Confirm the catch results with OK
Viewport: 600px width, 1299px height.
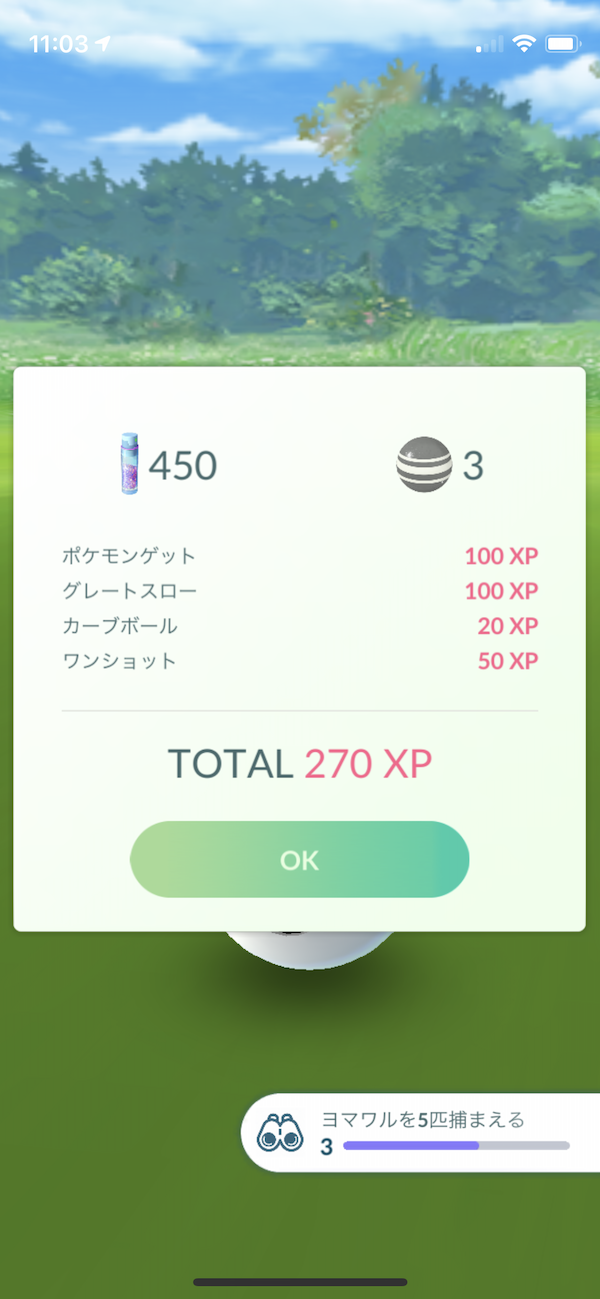pos(299,859)
